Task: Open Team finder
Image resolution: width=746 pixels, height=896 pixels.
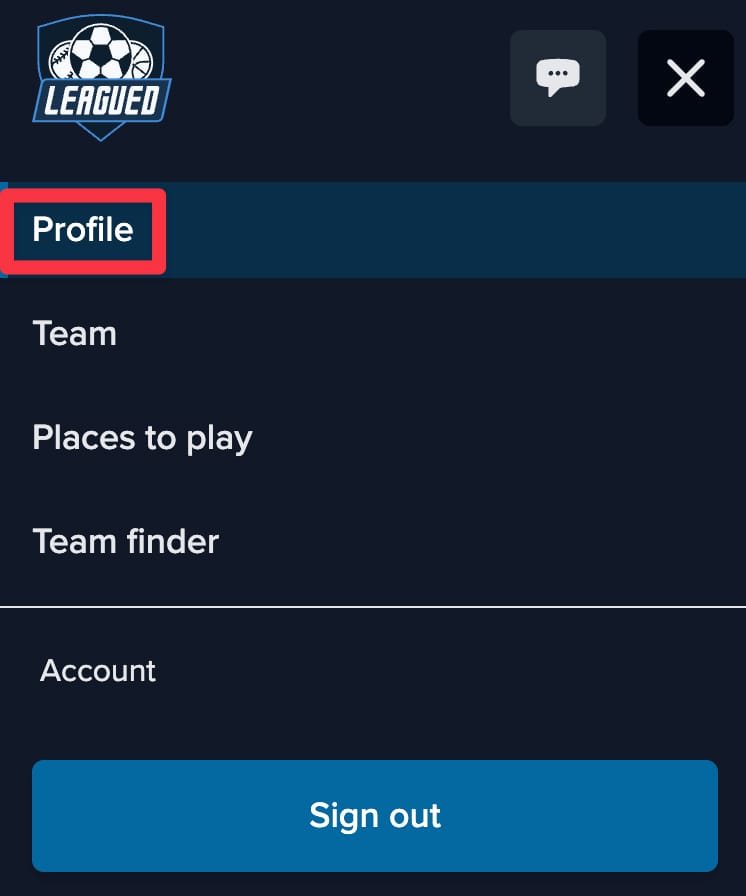Action: [126, 542]
